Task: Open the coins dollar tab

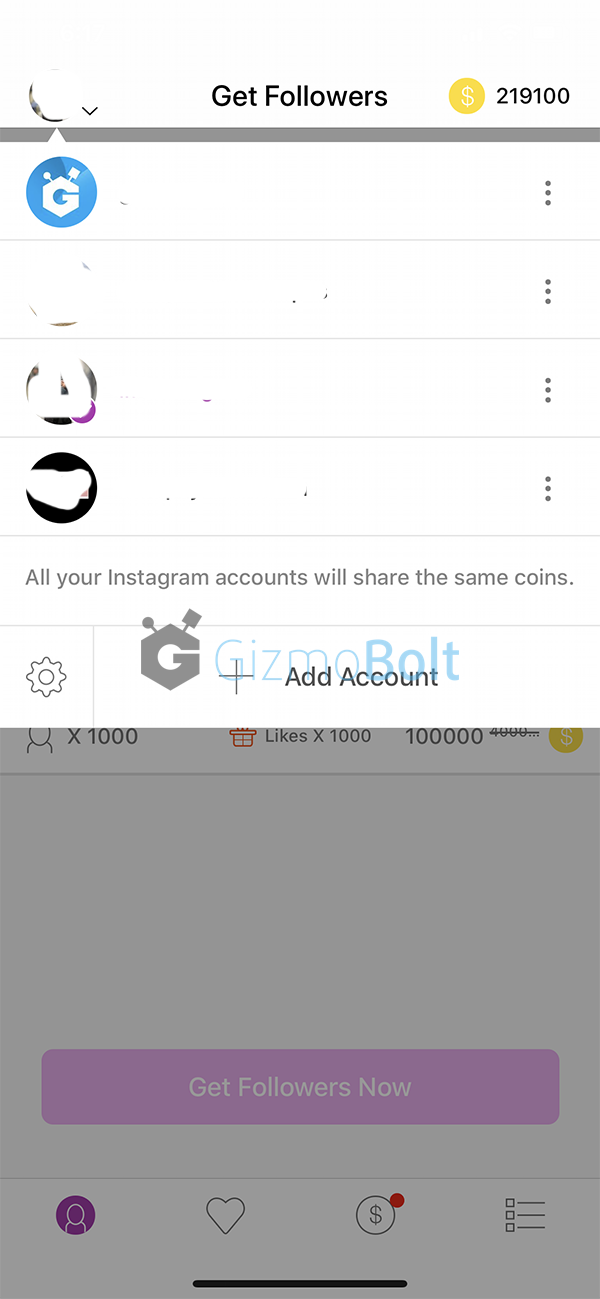Action: point(378,1214)
